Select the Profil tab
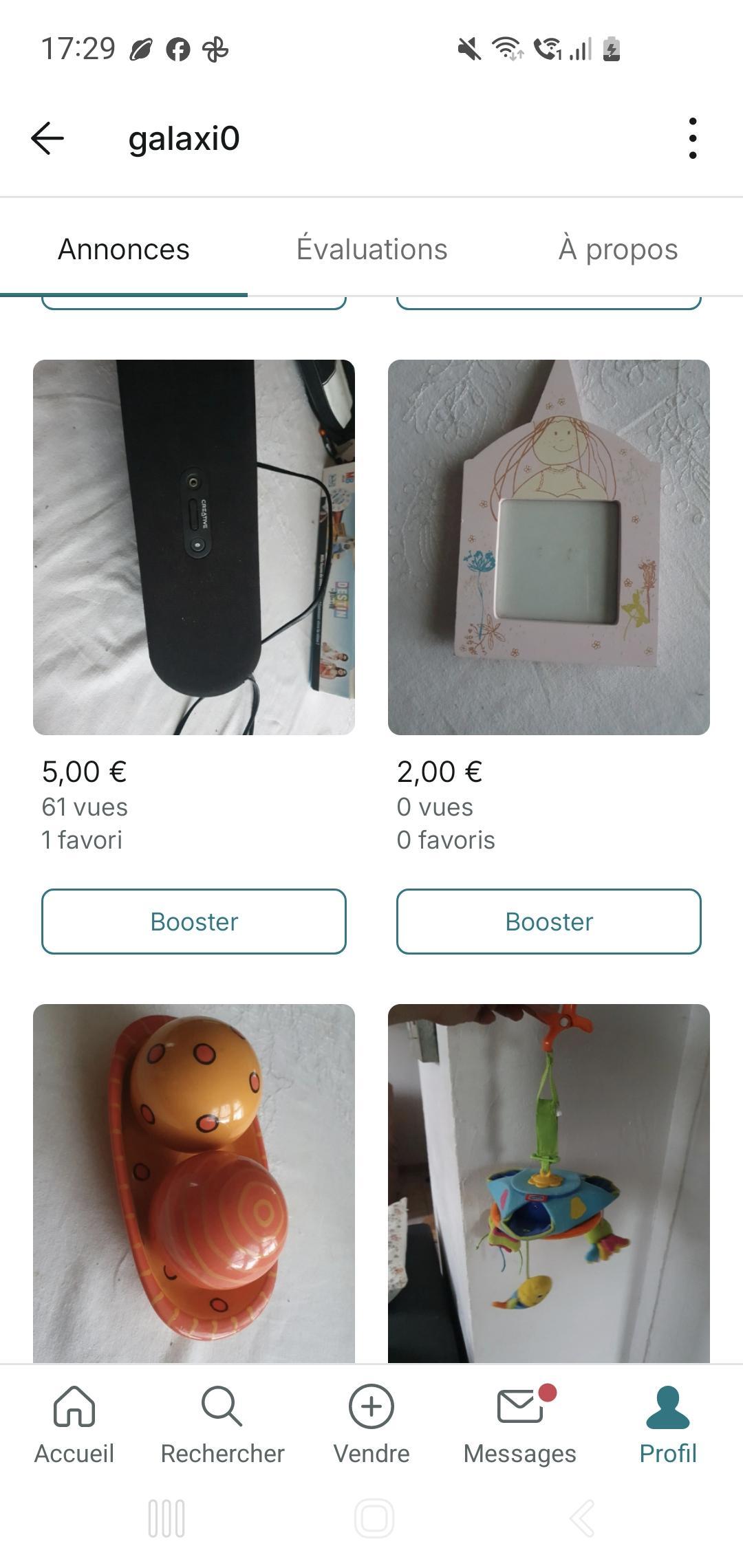The width and height of the screenshot is (743, 1568). point(668,1425)
